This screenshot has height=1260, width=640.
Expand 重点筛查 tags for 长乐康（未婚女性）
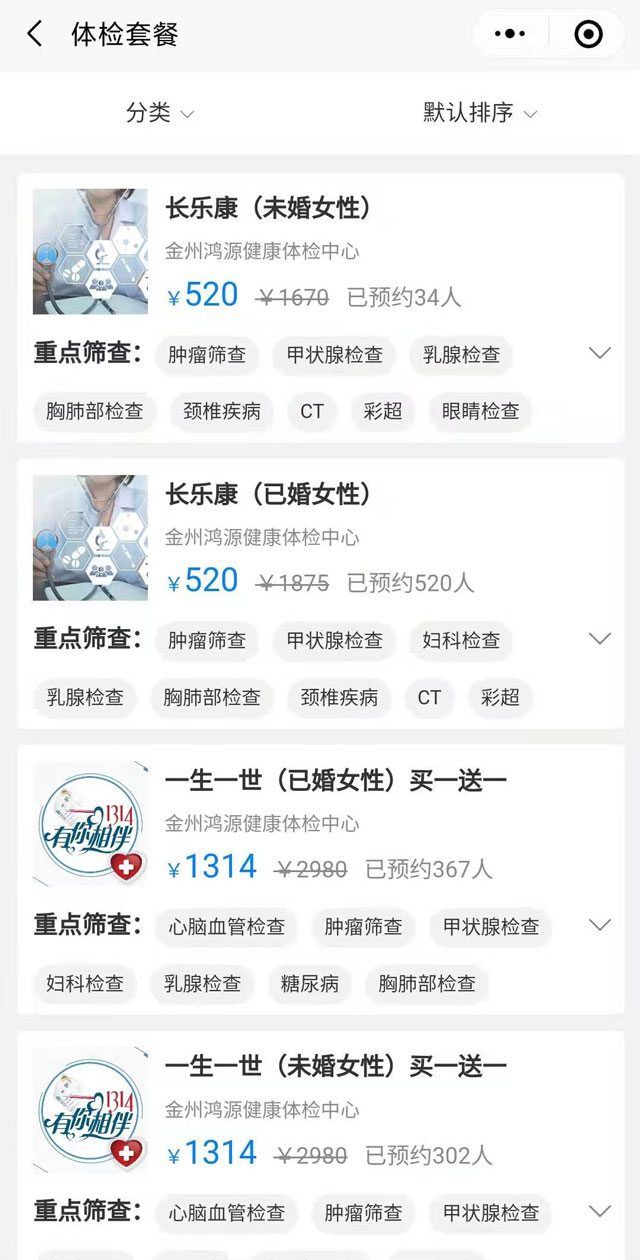tap(600, 353)
